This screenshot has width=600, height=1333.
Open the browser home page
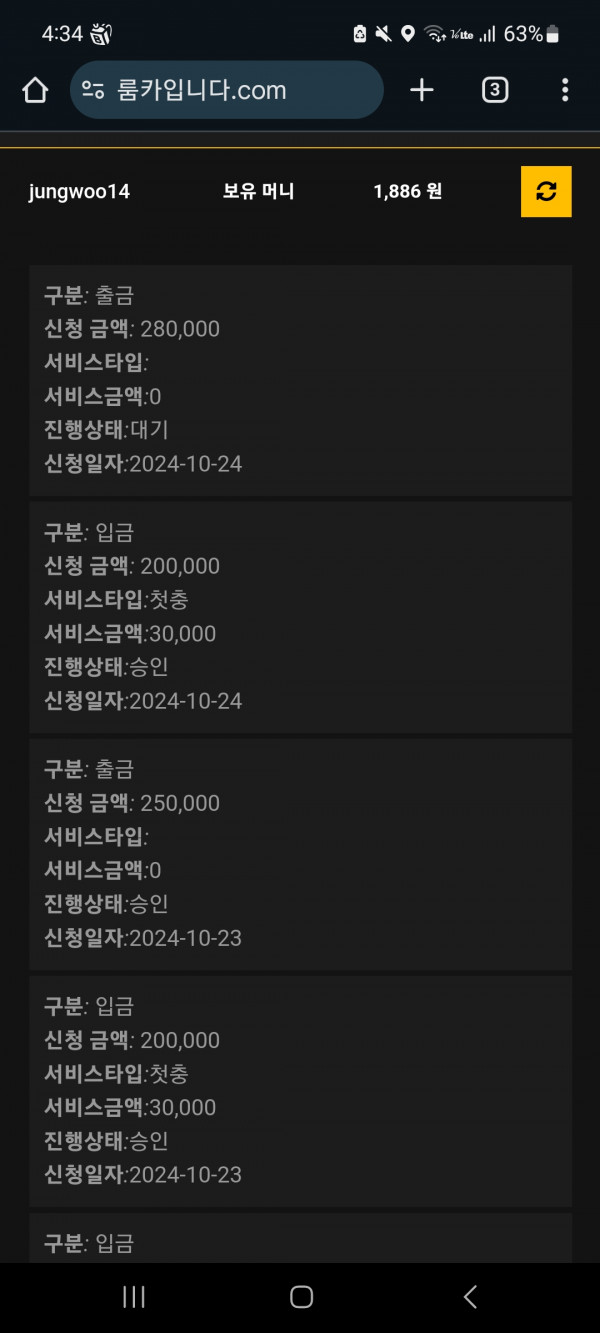[x=35, y=91]
